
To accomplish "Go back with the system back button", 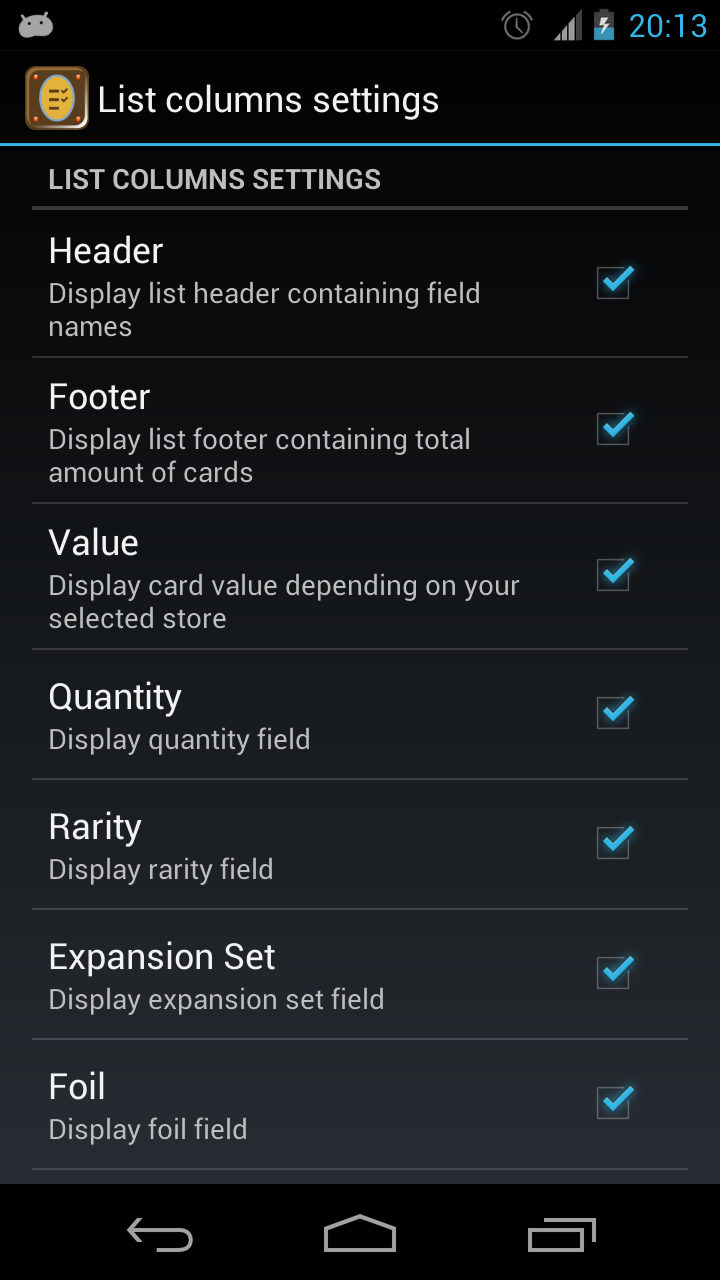I will 160,1235.
